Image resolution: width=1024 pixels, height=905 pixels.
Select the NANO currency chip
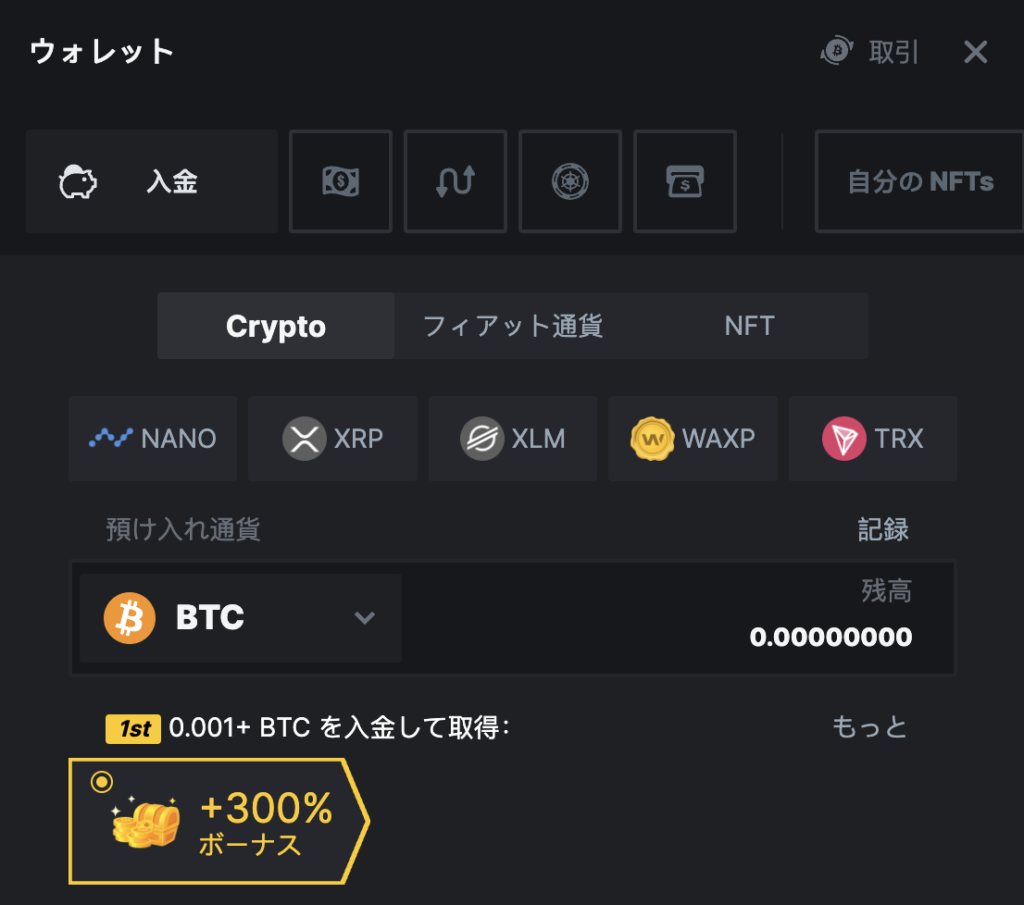(x=153, y=438)
